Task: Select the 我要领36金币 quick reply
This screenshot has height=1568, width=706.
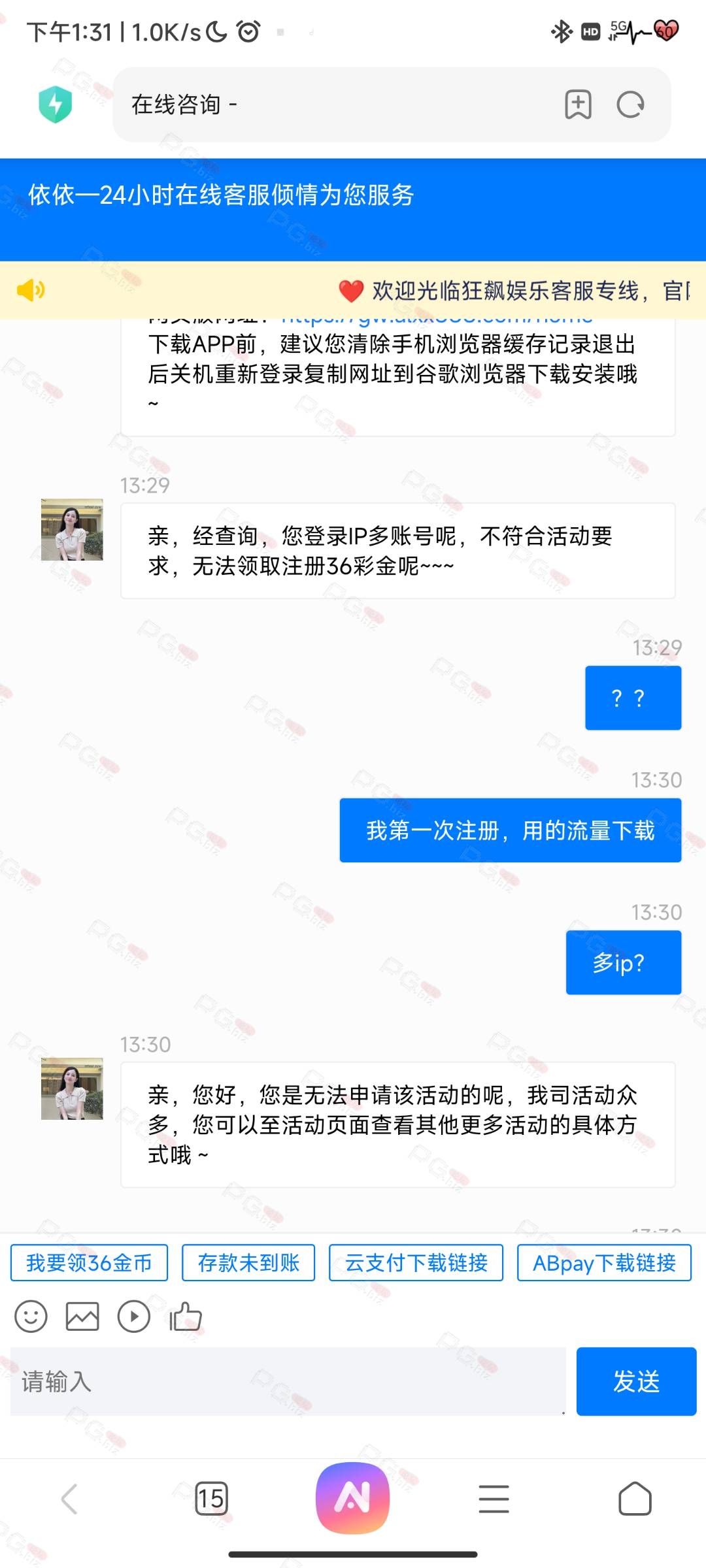Action: click(x=89, y=1263)
